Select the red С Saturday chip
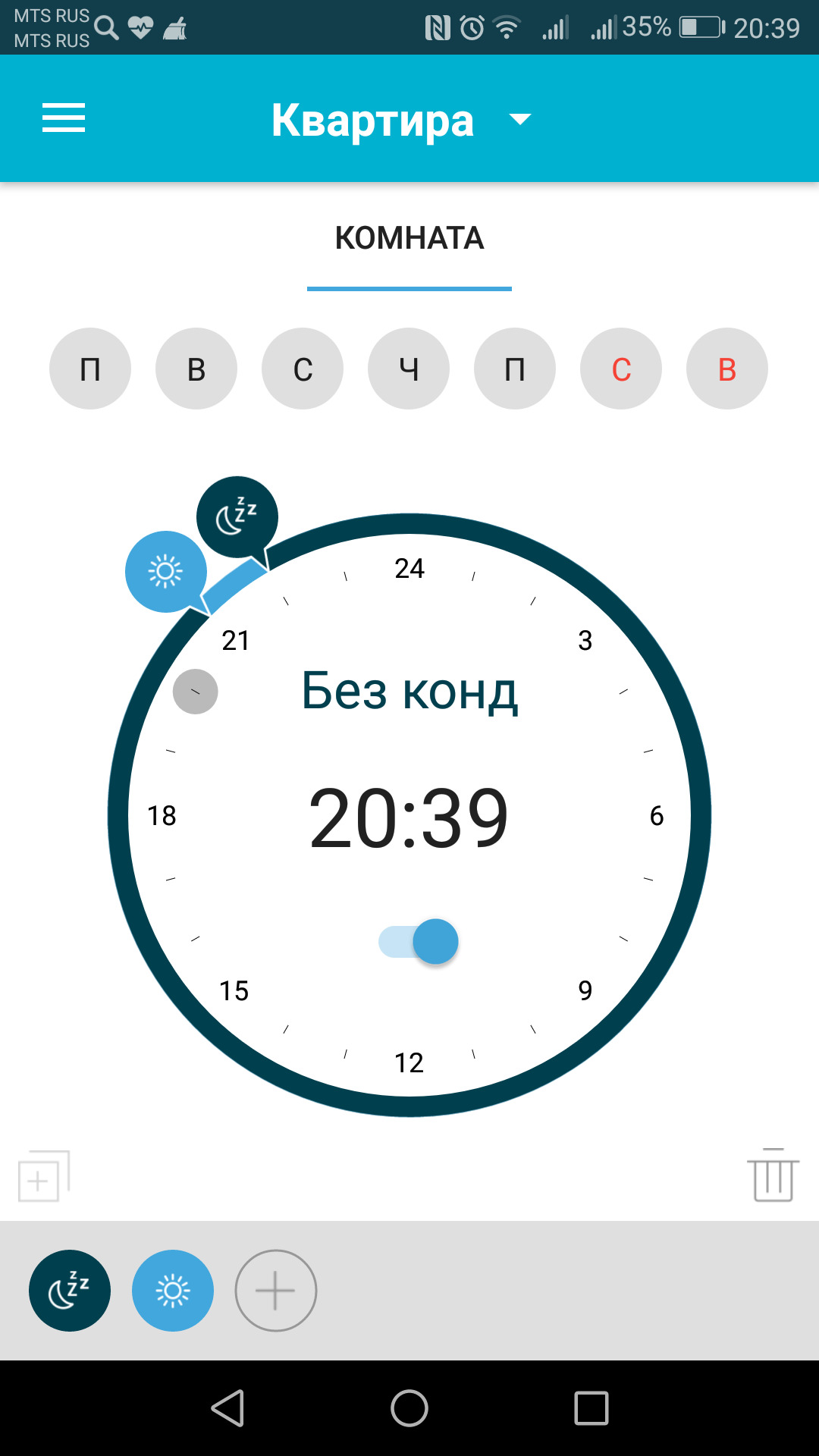This screenshot has height=1456, width=819. tap(621, 369)
